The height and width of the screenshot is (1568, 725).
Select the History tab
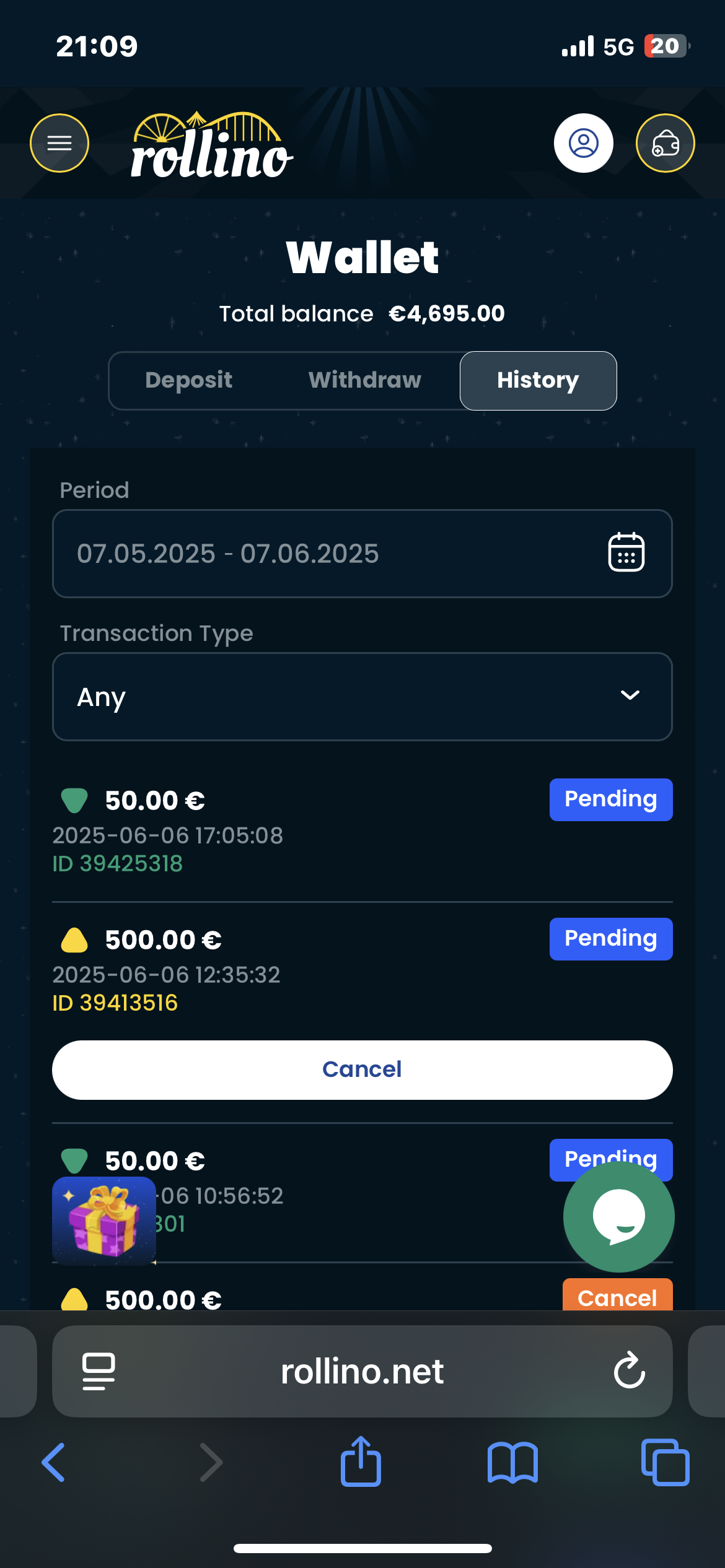click(x=537, y=380)
